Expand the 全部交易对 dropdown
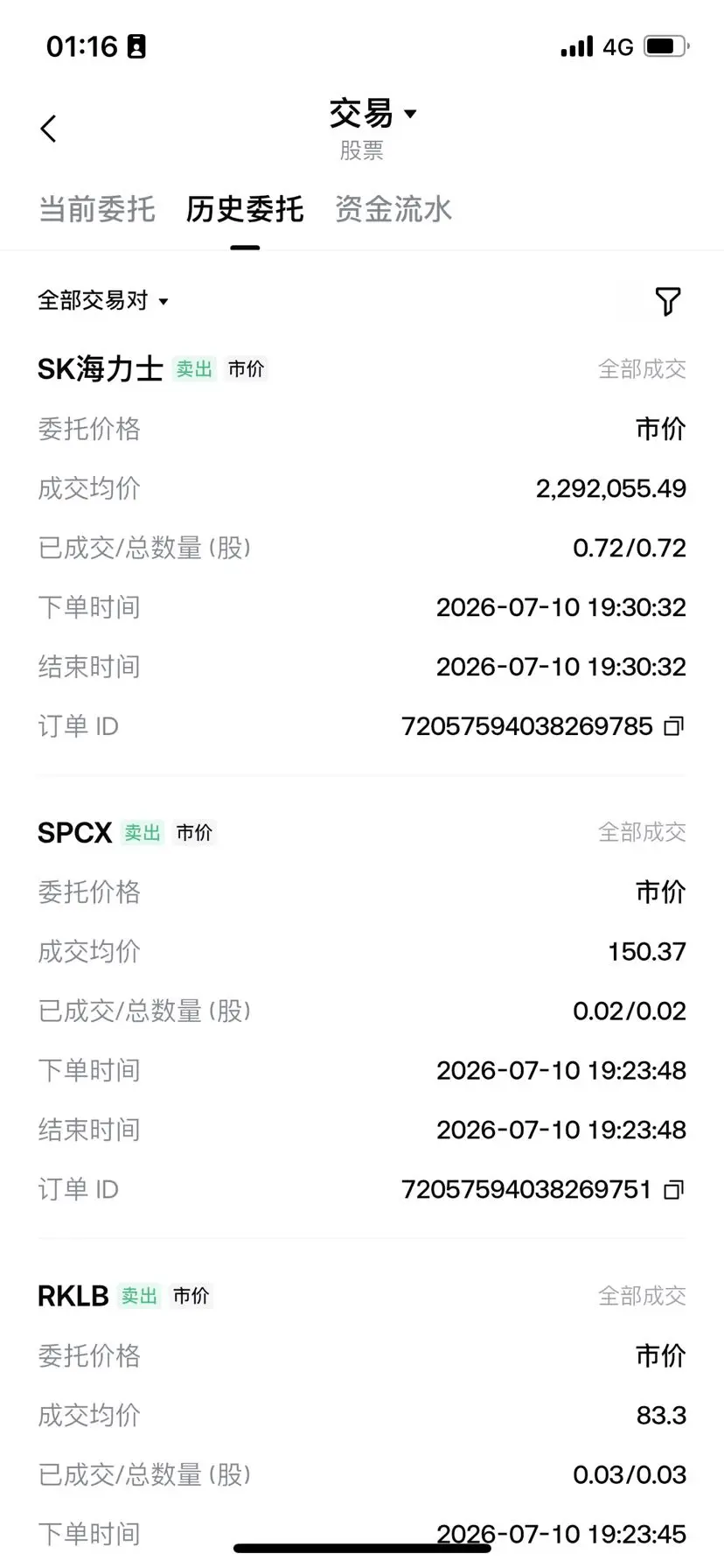Image resolution: width=724 pixels, height=1568 pixels. pyautogui.click(x=103, y=301)
